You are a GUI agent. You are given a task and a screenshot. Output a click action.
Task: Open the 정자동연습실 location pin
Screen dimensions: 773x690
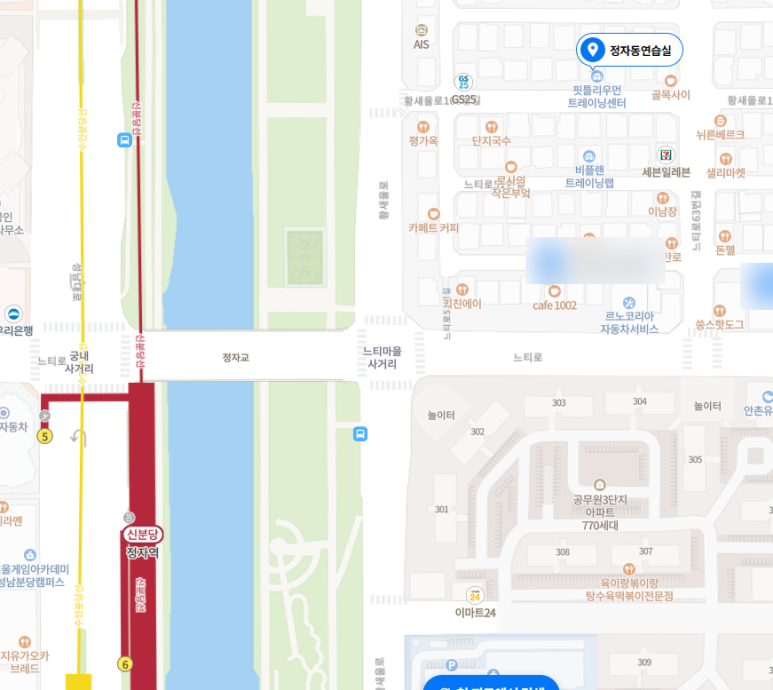point(592,50)
